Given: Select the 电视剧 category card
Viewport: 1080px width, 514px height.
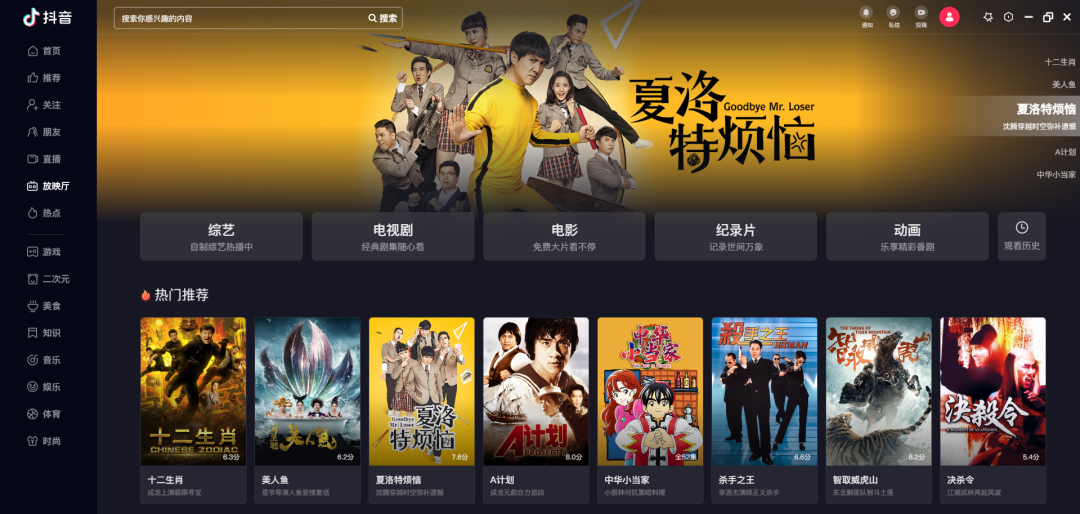Looking at the screenshot, I should (392, 236).
